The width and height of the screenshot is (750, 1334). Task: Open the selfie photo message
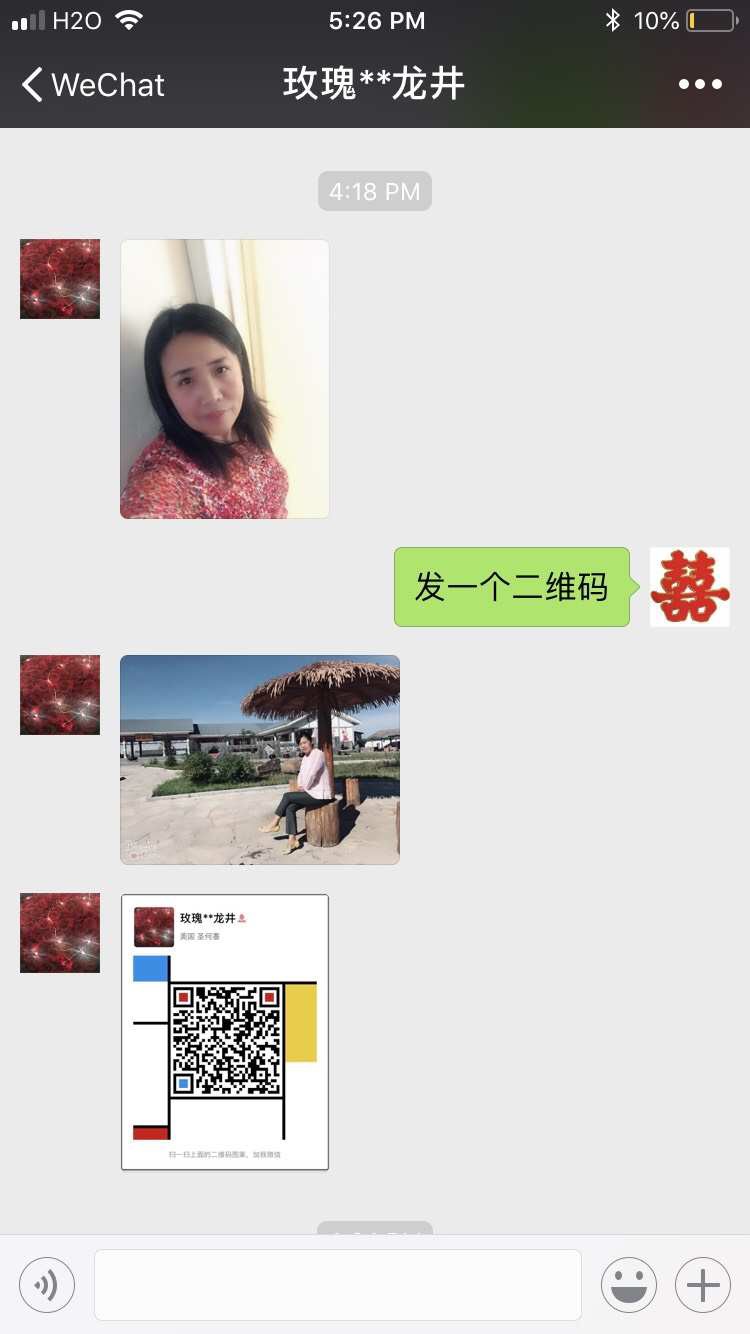tap(225, 379)
